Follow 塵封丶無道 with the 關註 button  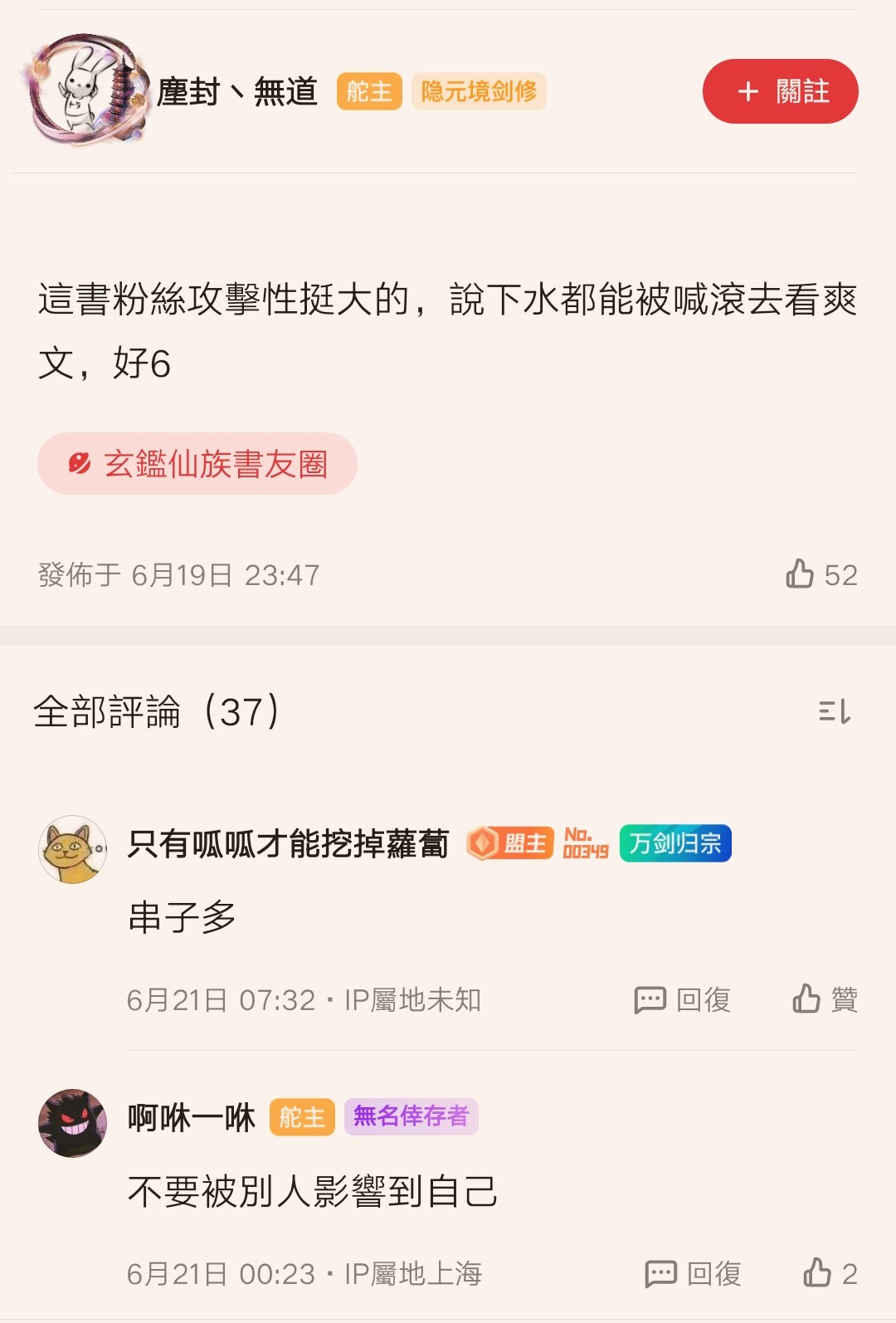click(x=780, y=91)
